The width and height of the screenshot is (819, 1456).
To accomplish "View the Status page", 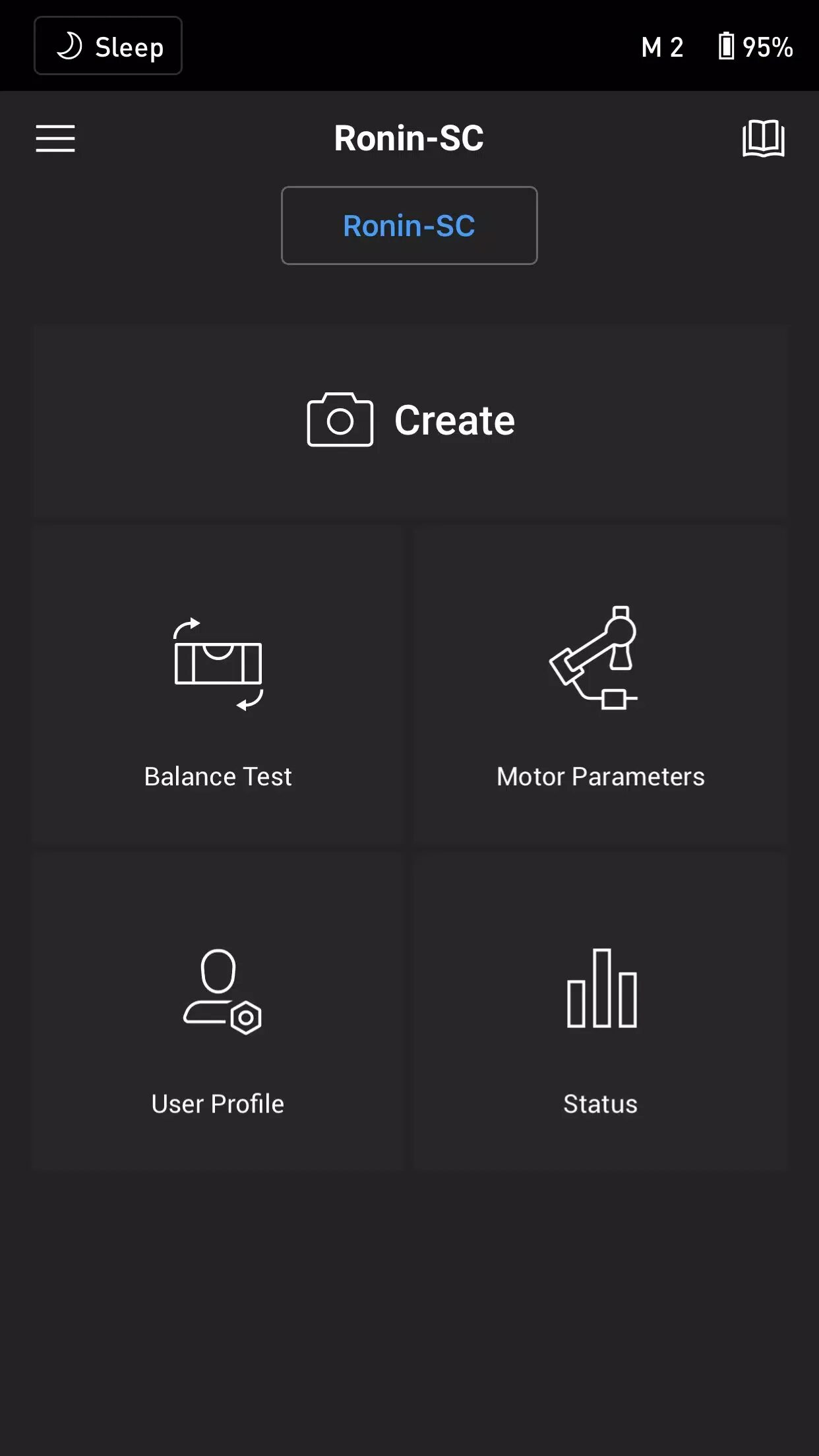I will pyautogui.click(x=600, y=1012).
